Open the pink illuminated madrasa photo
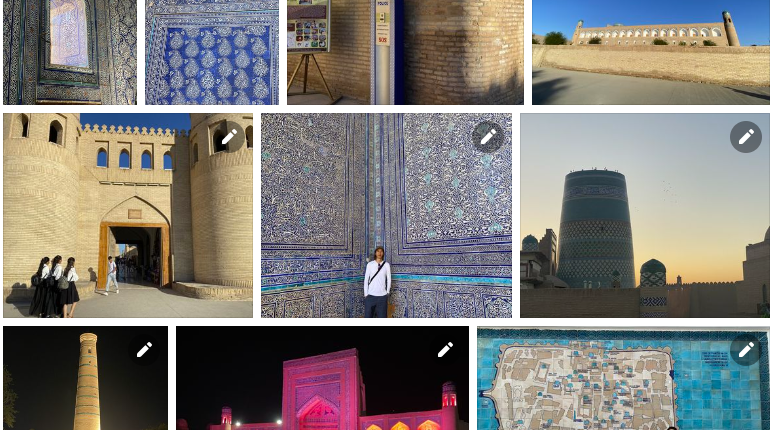The image size is (773, 430). tap(310, 390)
